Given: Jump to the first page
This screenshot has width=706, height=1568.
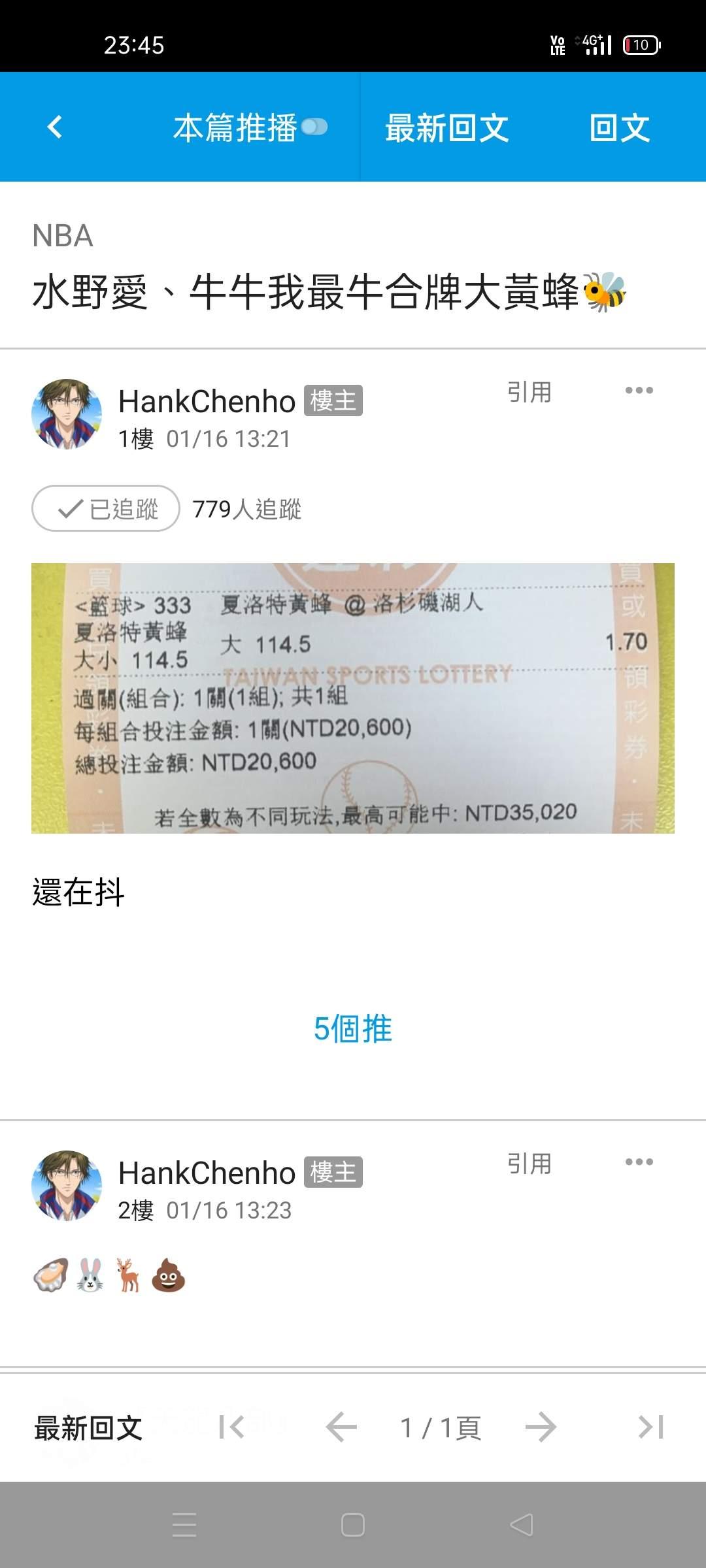Looking at the screenshot, I should click(x=231, y=1428).
